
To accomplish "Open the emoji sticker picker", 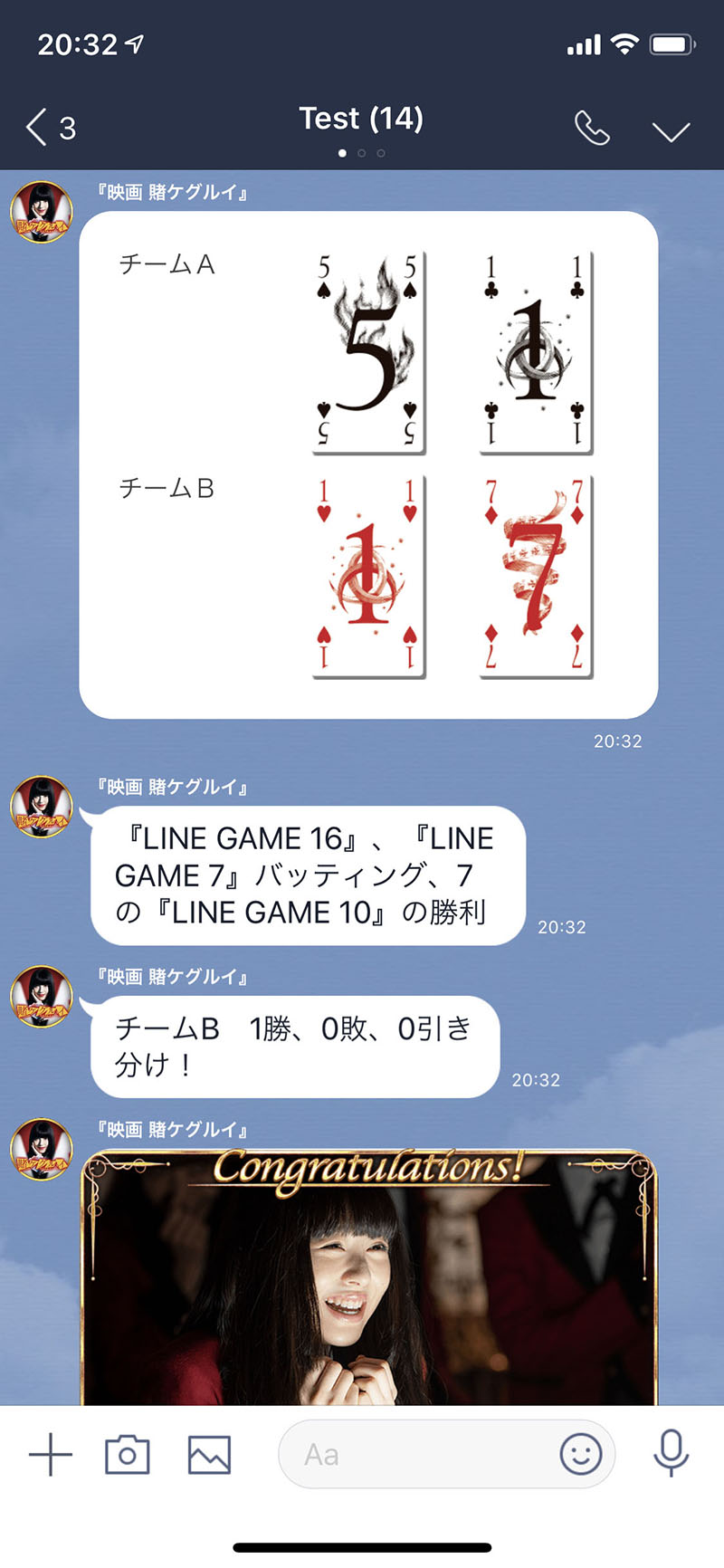I will coord(580,1455).
